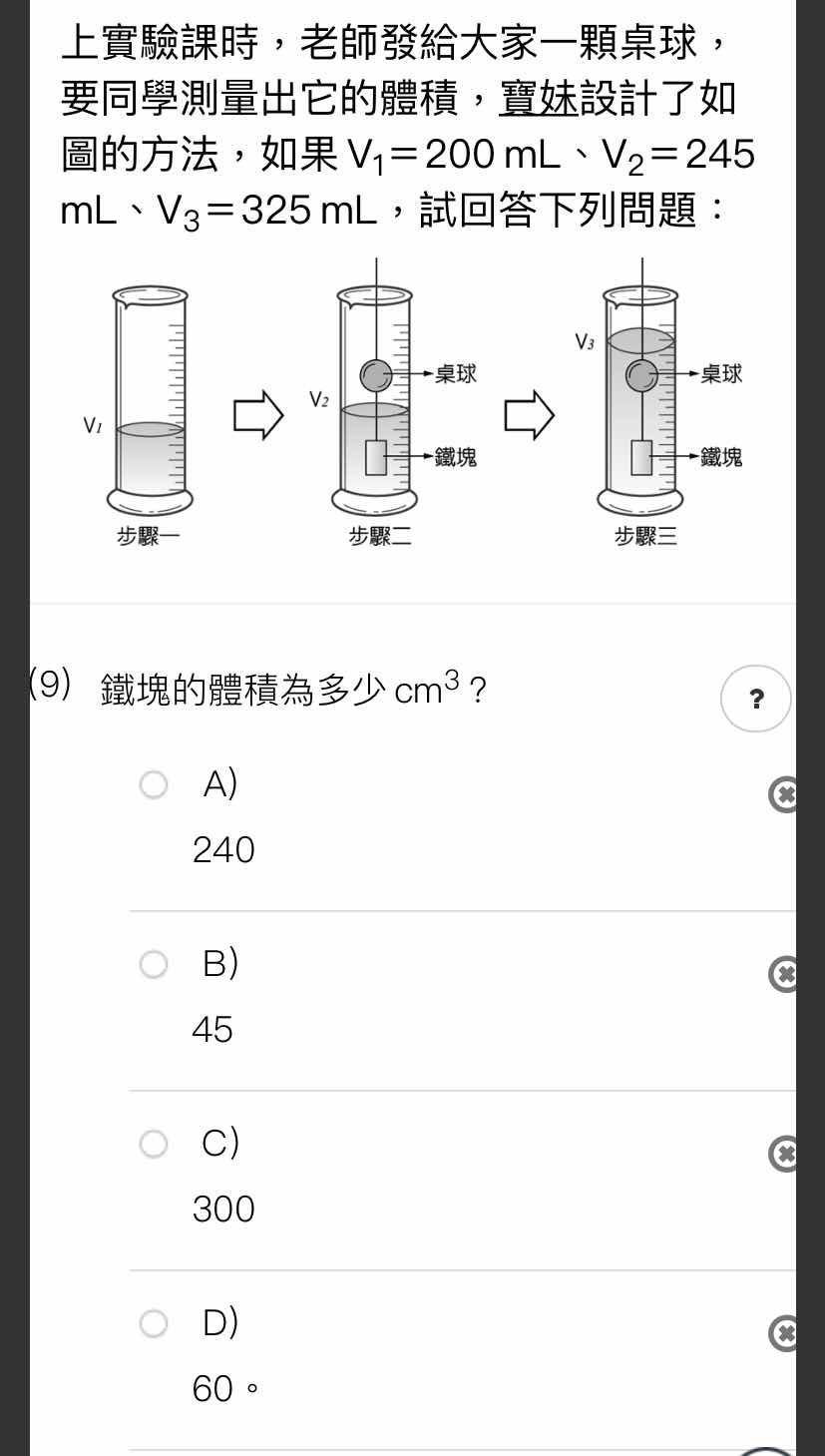Screen dimensions: 825x1456
Task: Mark option D) 60 as answer
Action: point(154,1323)
